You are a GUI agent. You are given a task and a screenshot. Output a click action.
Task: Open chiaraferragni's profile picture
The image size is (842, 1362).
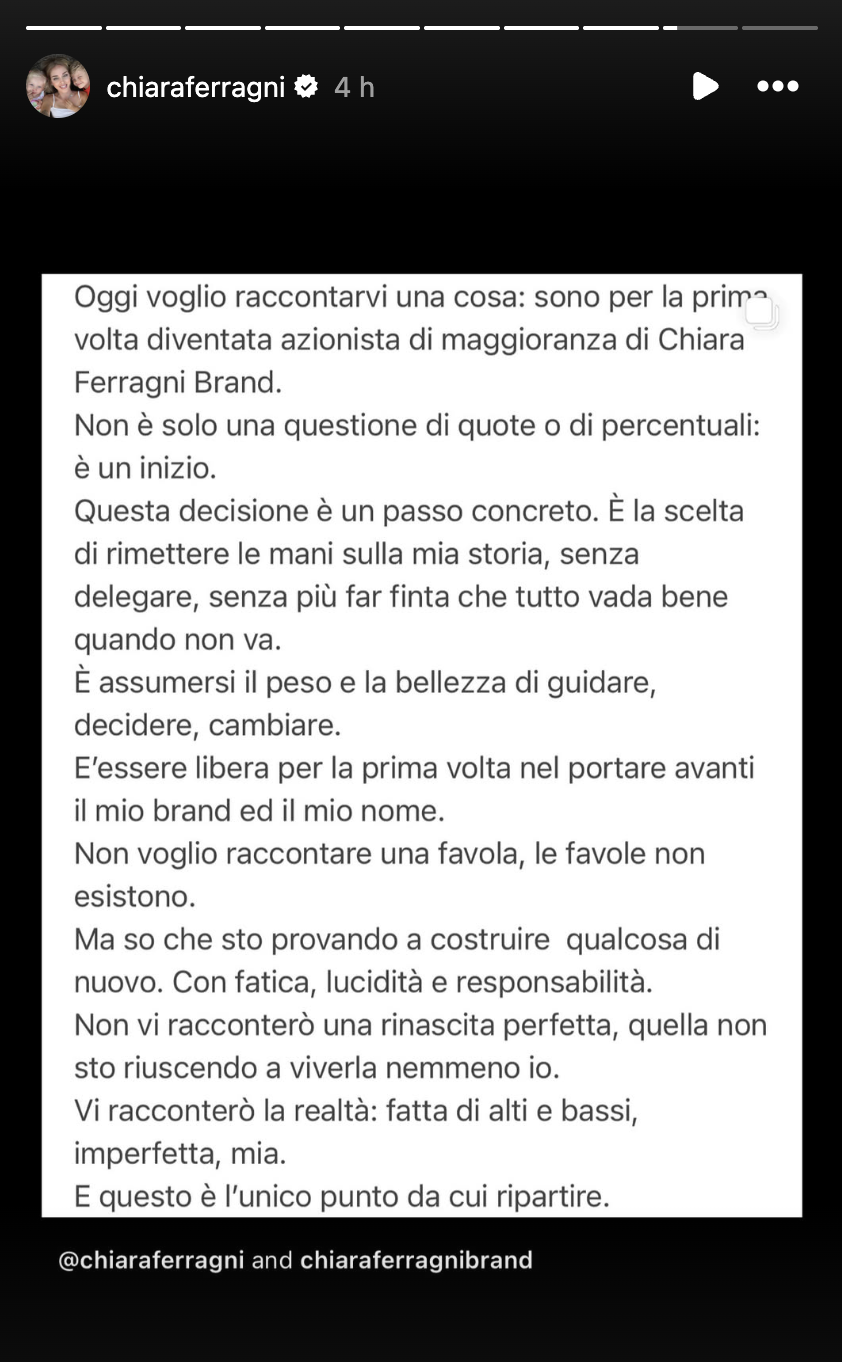[x=58, y=87]
